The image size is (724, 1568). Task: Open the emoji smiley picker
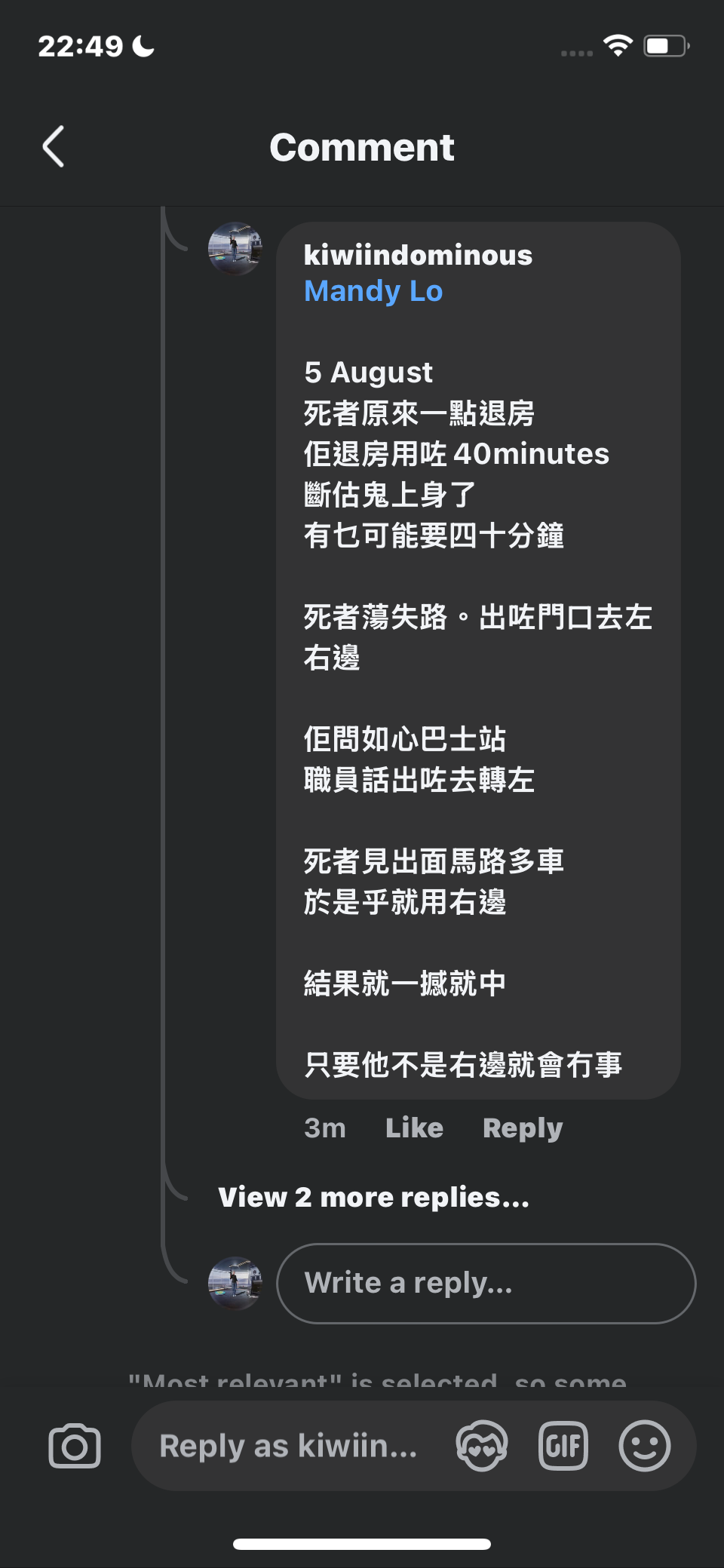point(644,1446)
